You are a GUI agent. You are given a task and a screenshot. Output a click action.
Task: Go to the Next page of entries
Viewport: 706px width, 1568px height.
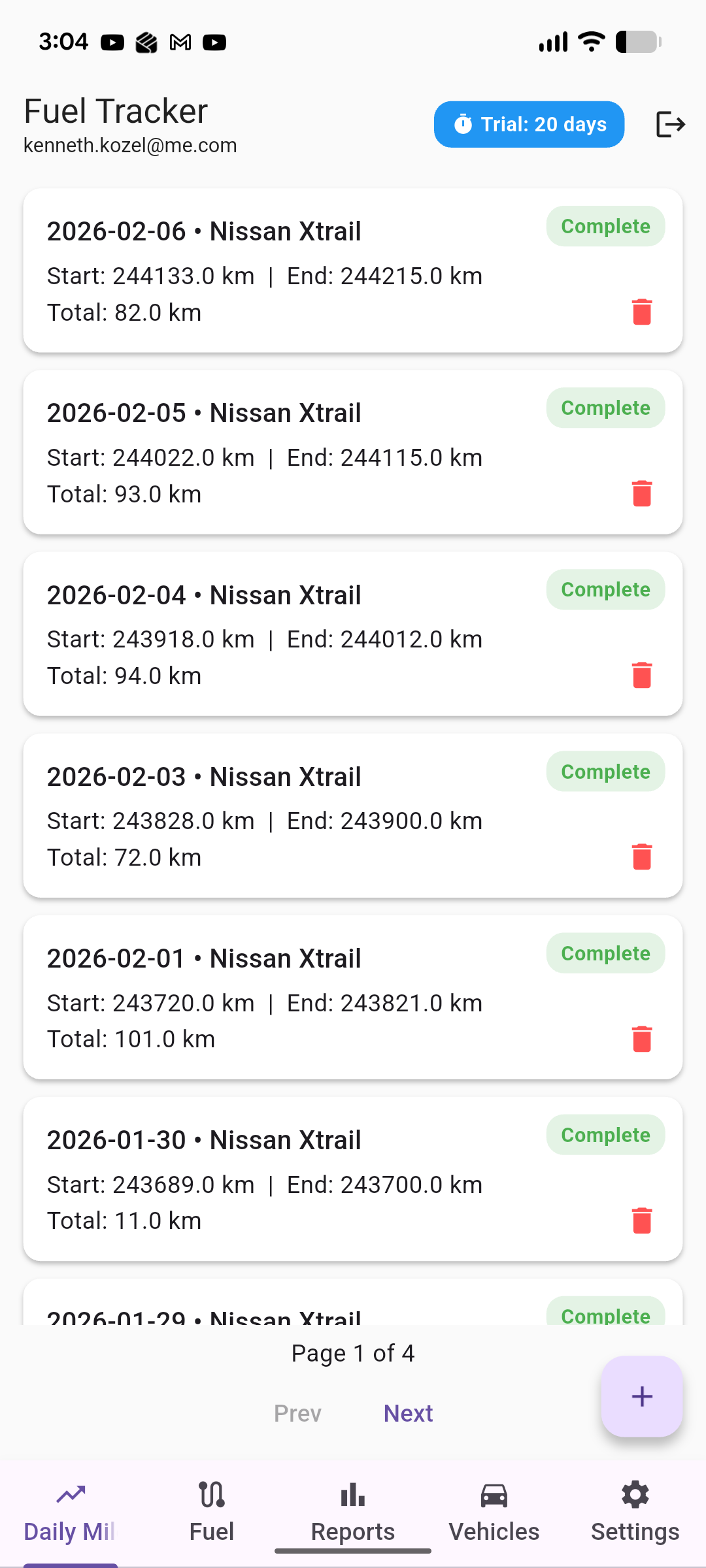pos(408,1413)
